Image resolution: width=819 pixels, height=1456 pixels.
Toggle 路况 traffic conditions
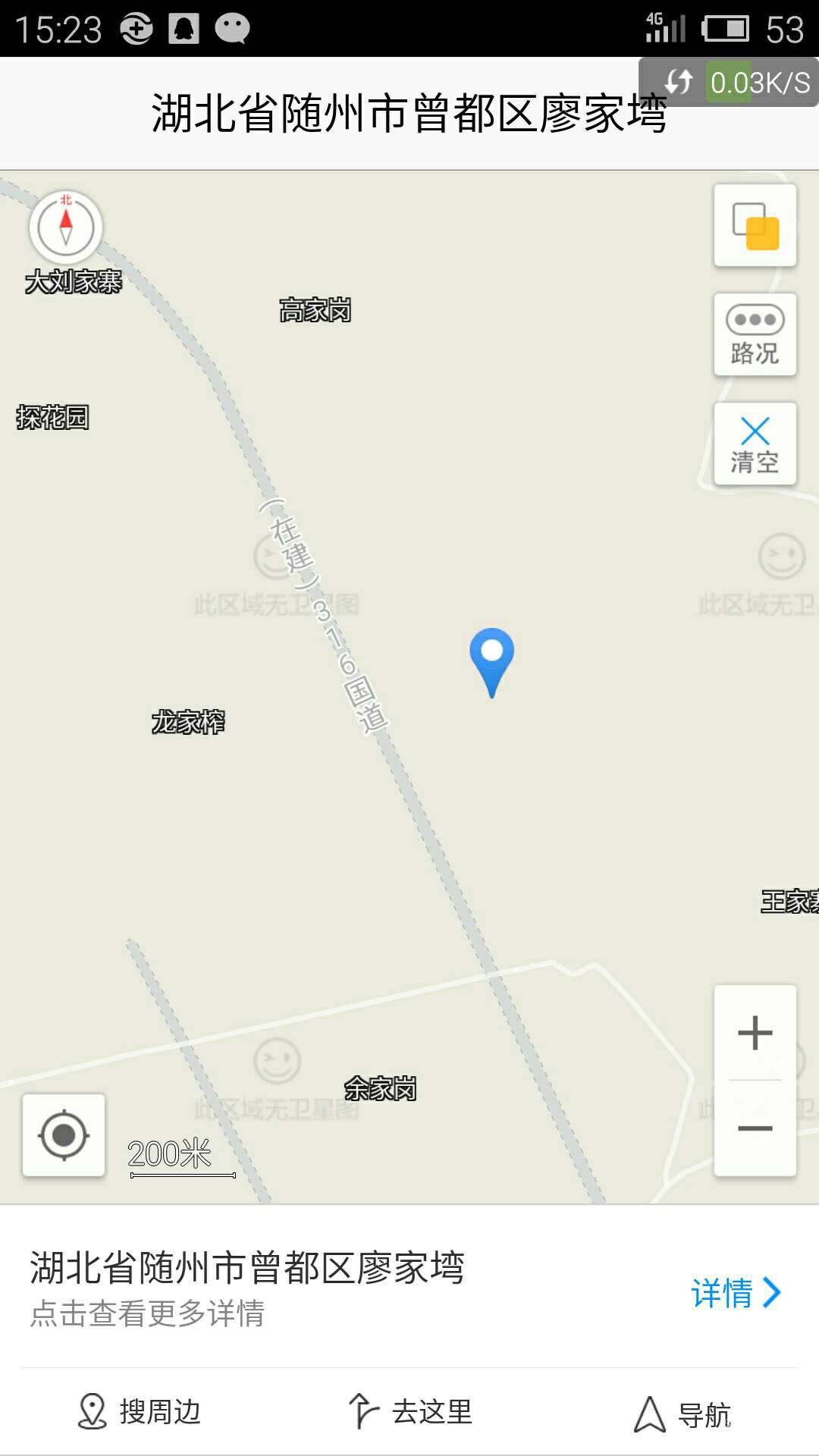point(755,334)
